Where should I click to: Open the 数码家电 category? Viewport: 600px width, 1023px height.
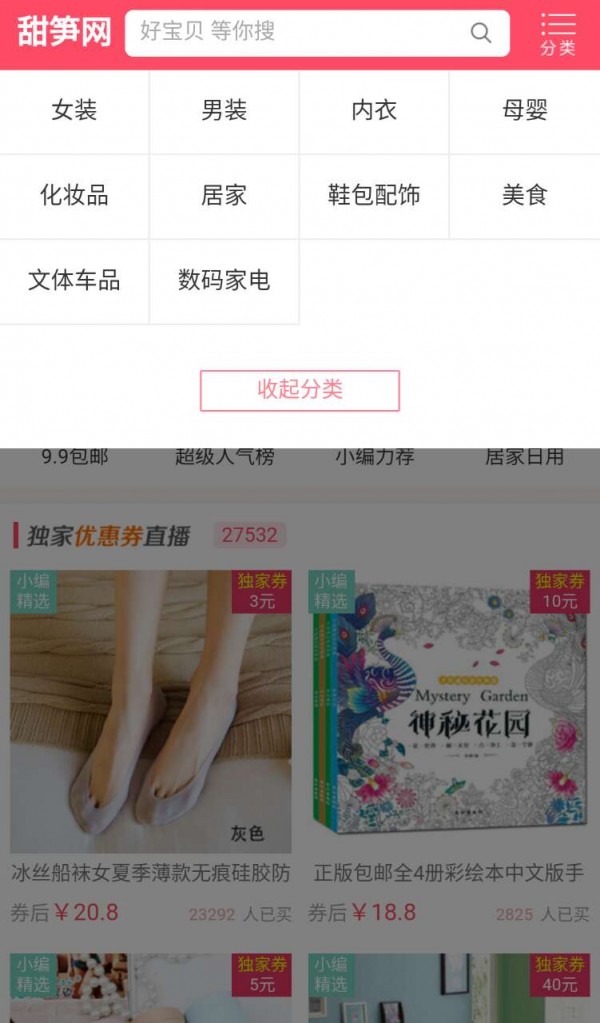pyautogui.click(x=224, y=281)
